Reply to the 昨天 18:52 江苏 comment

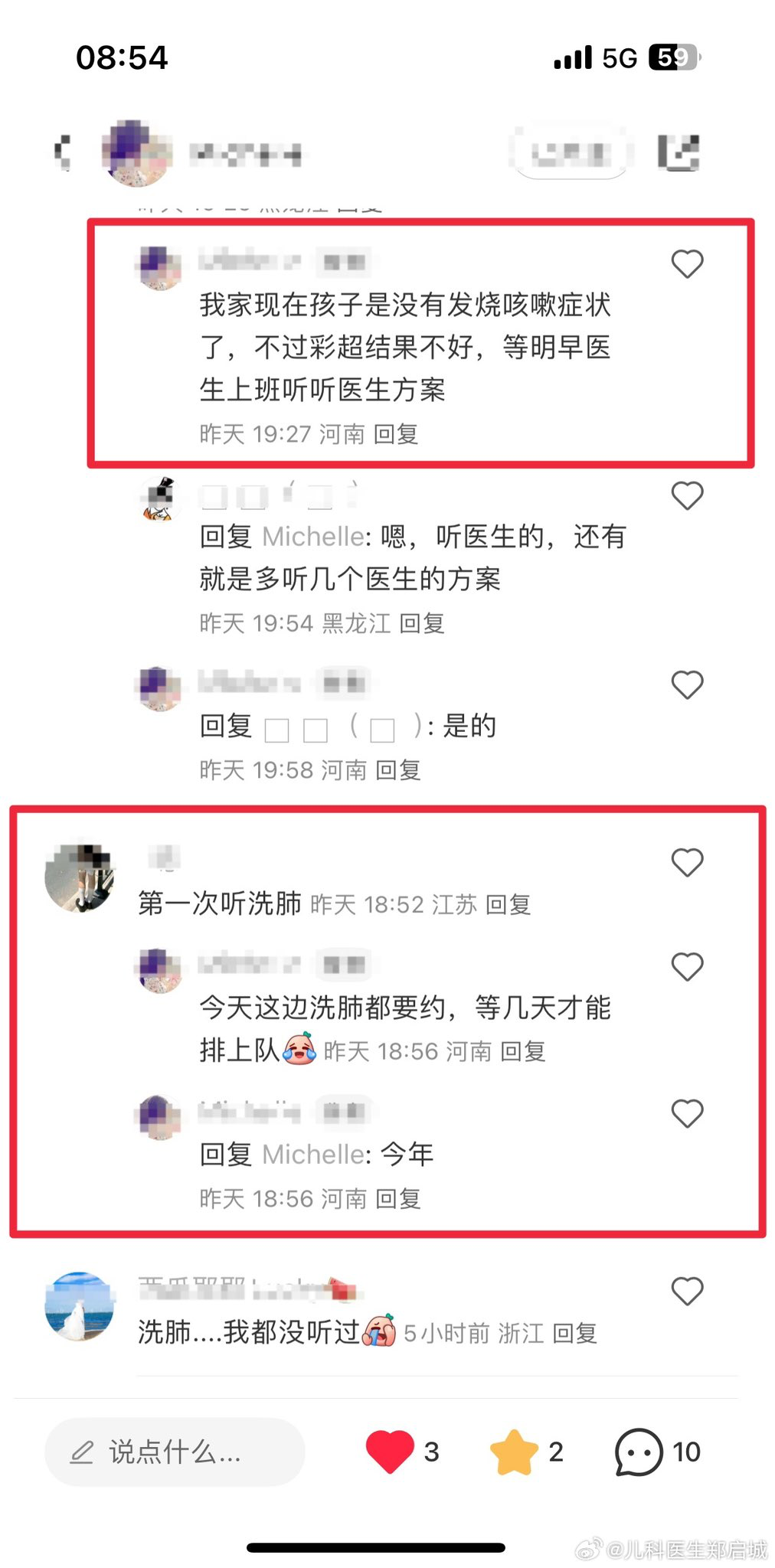tap(508, 905)
